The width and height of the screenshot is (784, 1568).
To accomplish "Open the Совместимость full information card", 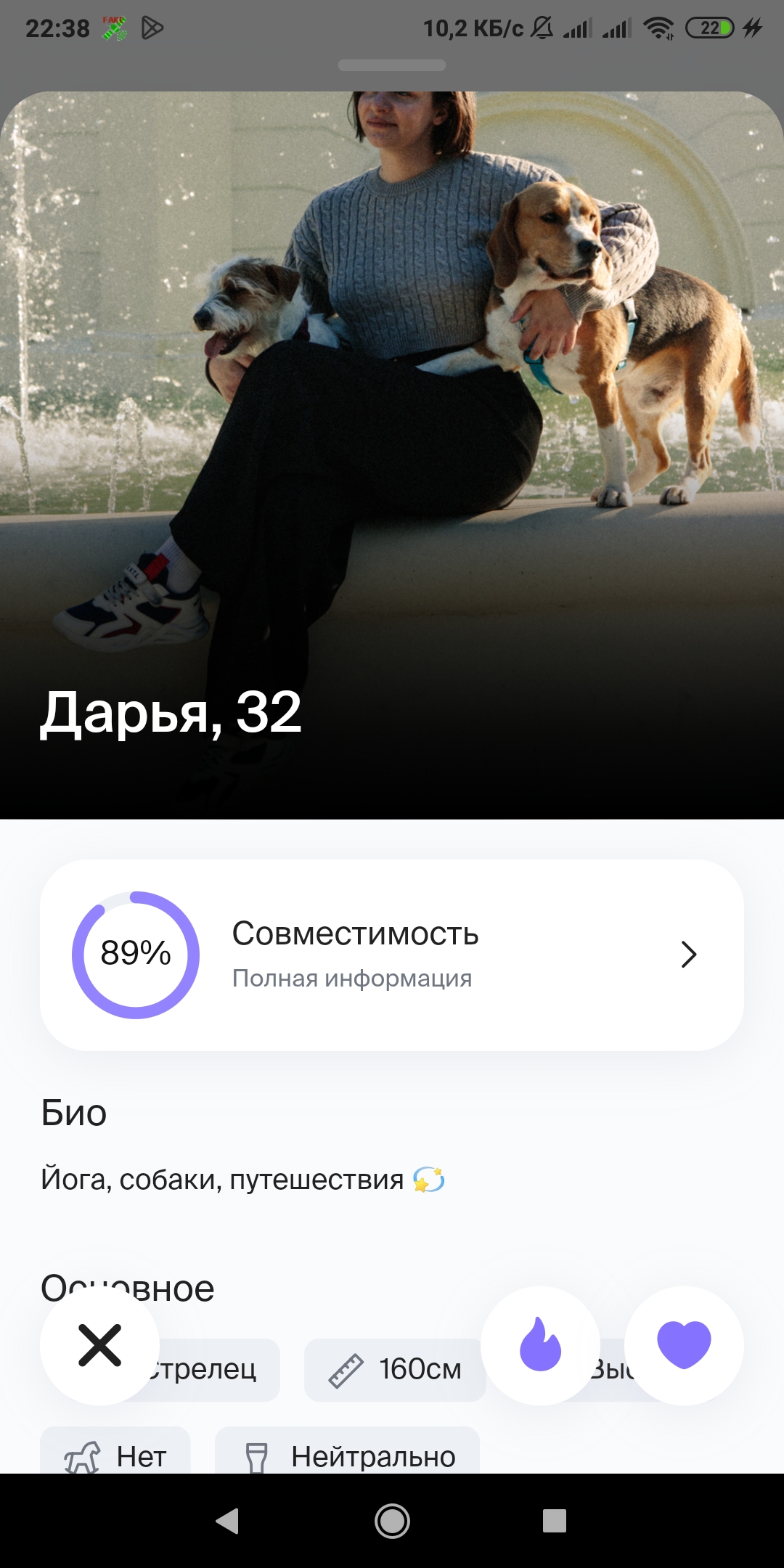I will (x=392, y=955).
